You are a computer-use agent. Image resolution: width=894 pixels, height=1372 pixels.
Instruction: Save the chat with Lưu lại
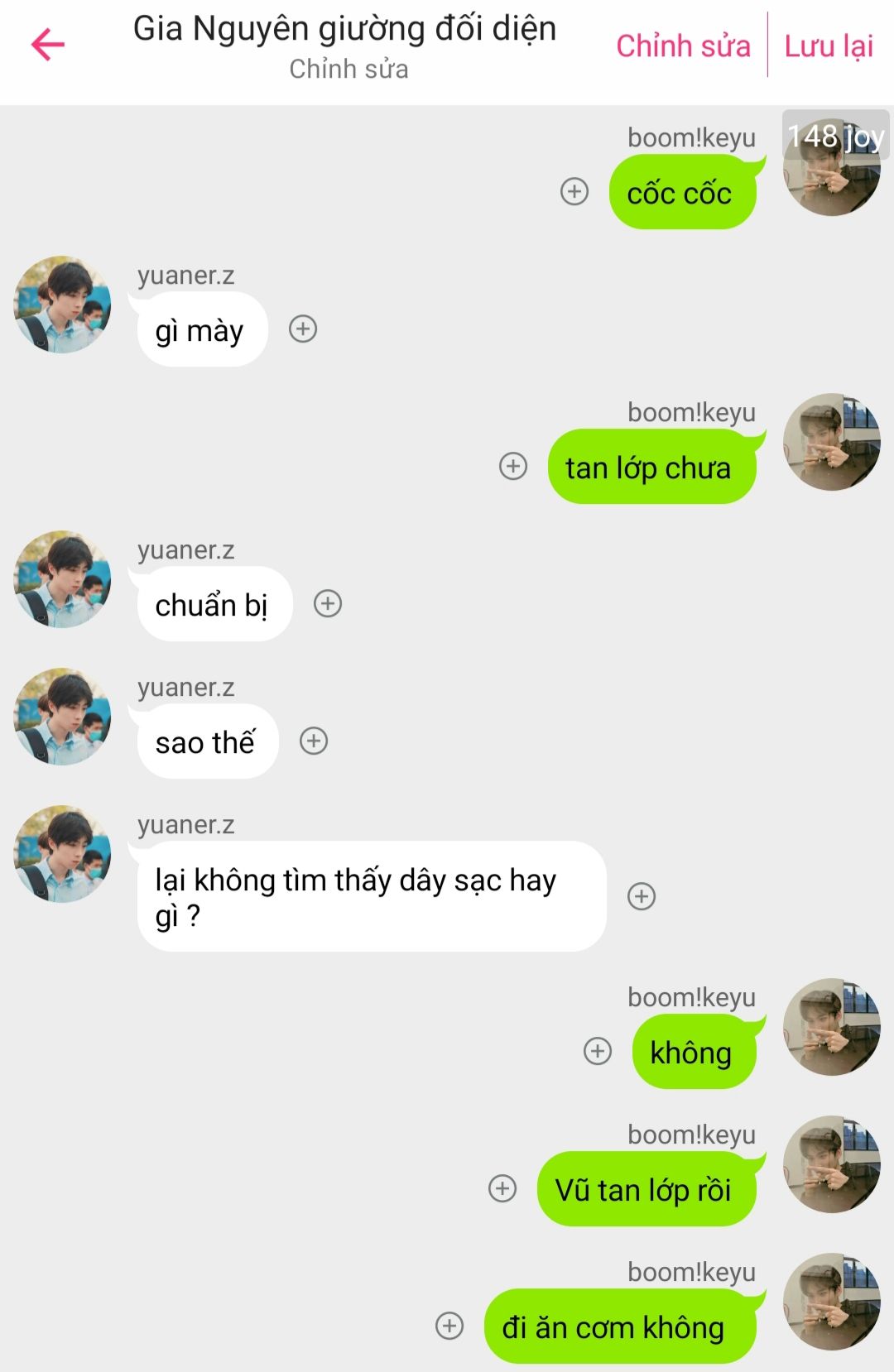click(x=829, y=46)
